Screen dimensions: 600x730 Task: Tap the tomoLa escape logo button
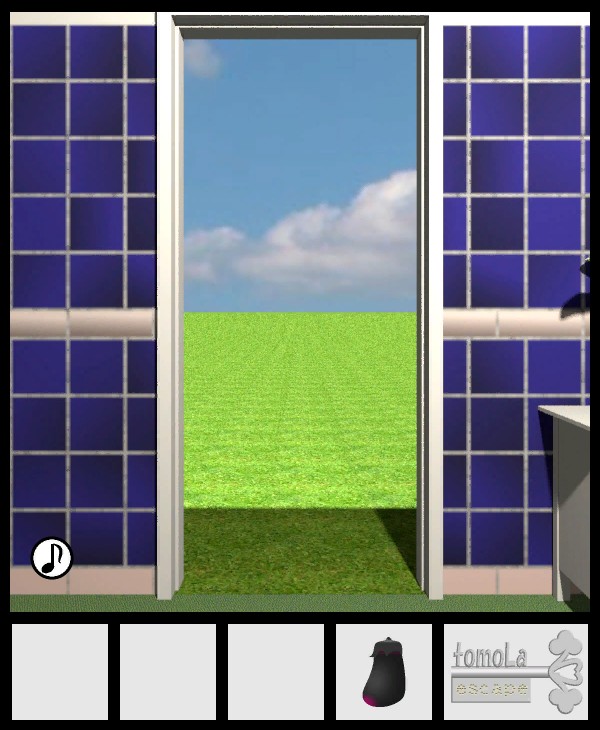coord(516,672)
